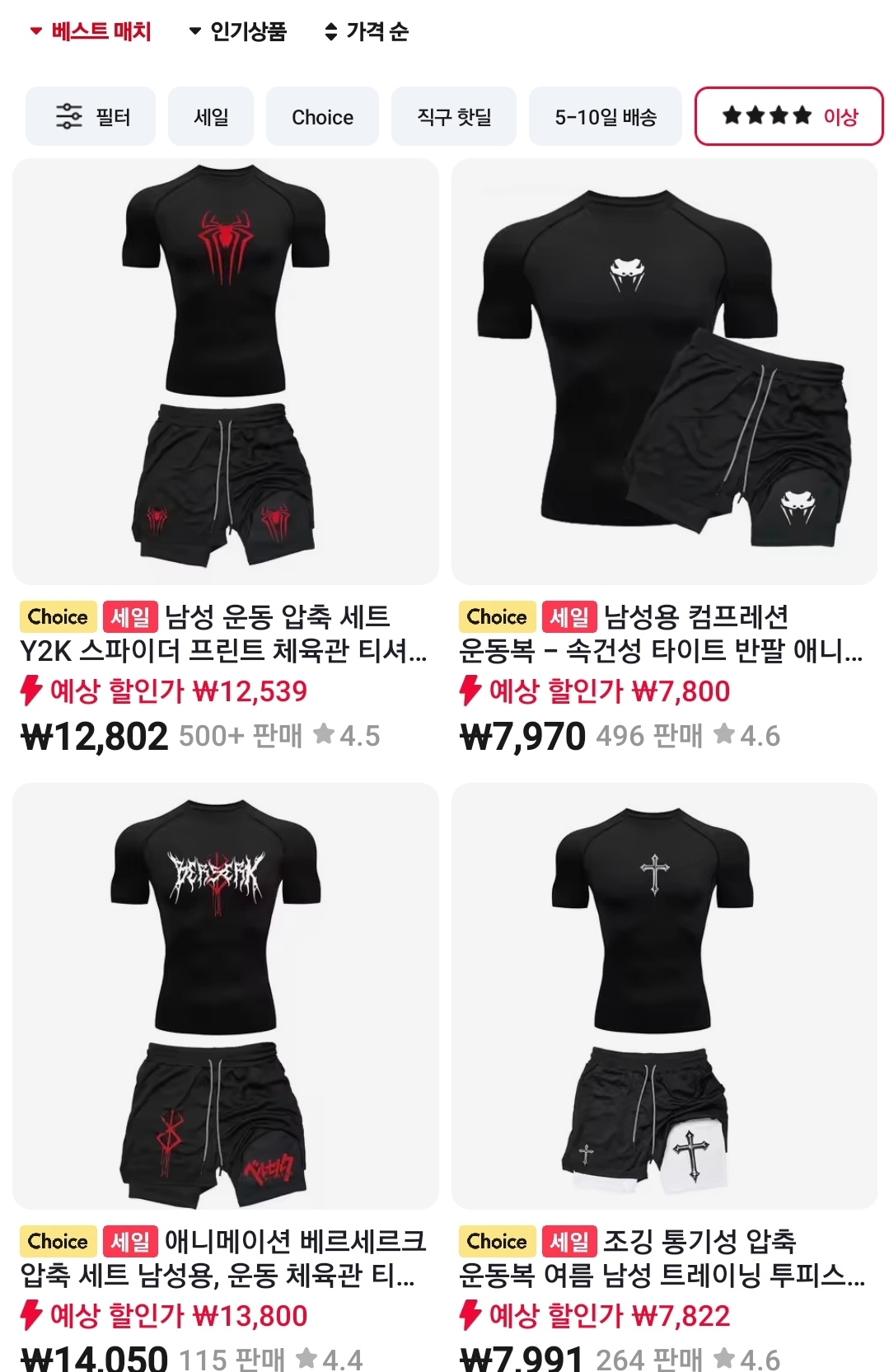Sort products by 가격 순
889x1372 pixels.
pos(367,32)
